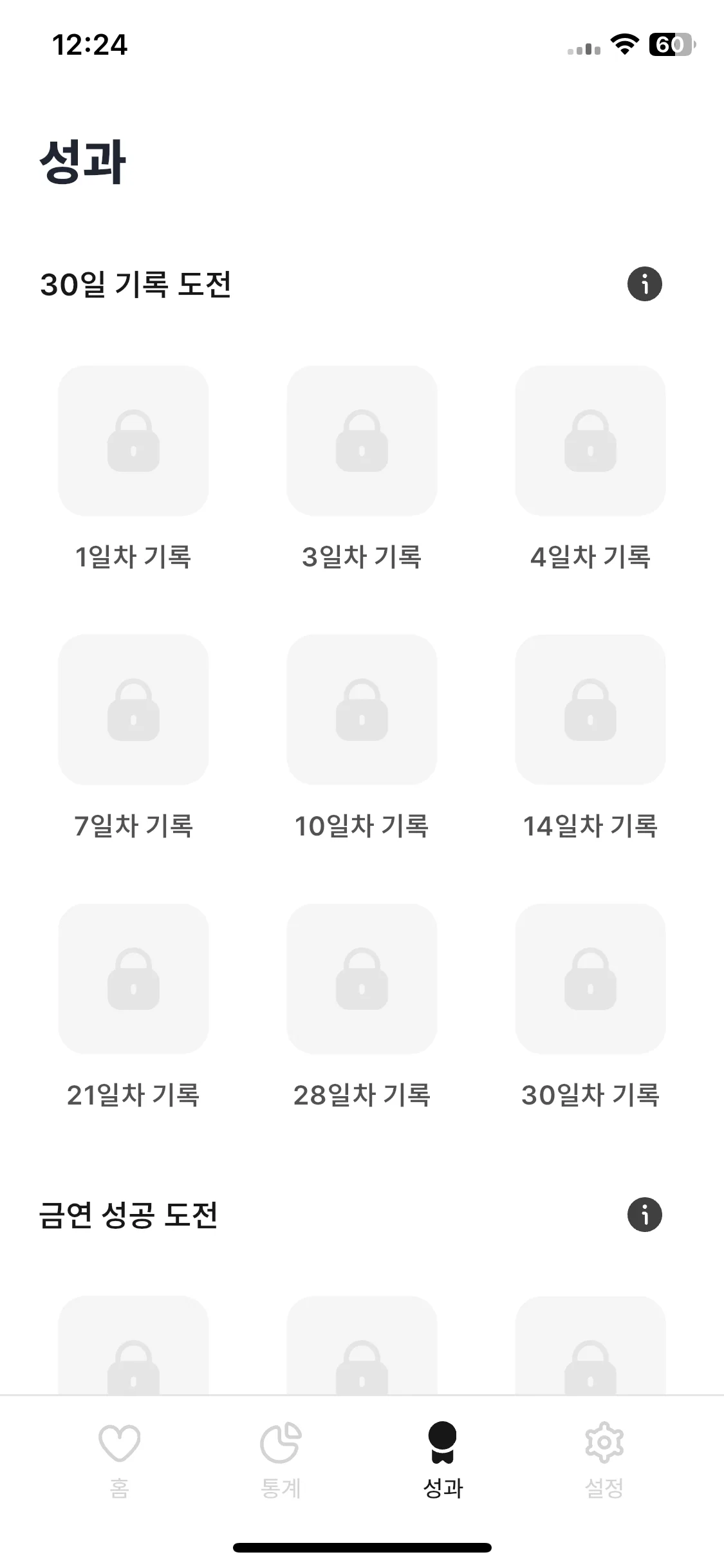724x1568 pixels.
Task: Open the locked 3일차 기록 badge
Action: pos(362,441)
